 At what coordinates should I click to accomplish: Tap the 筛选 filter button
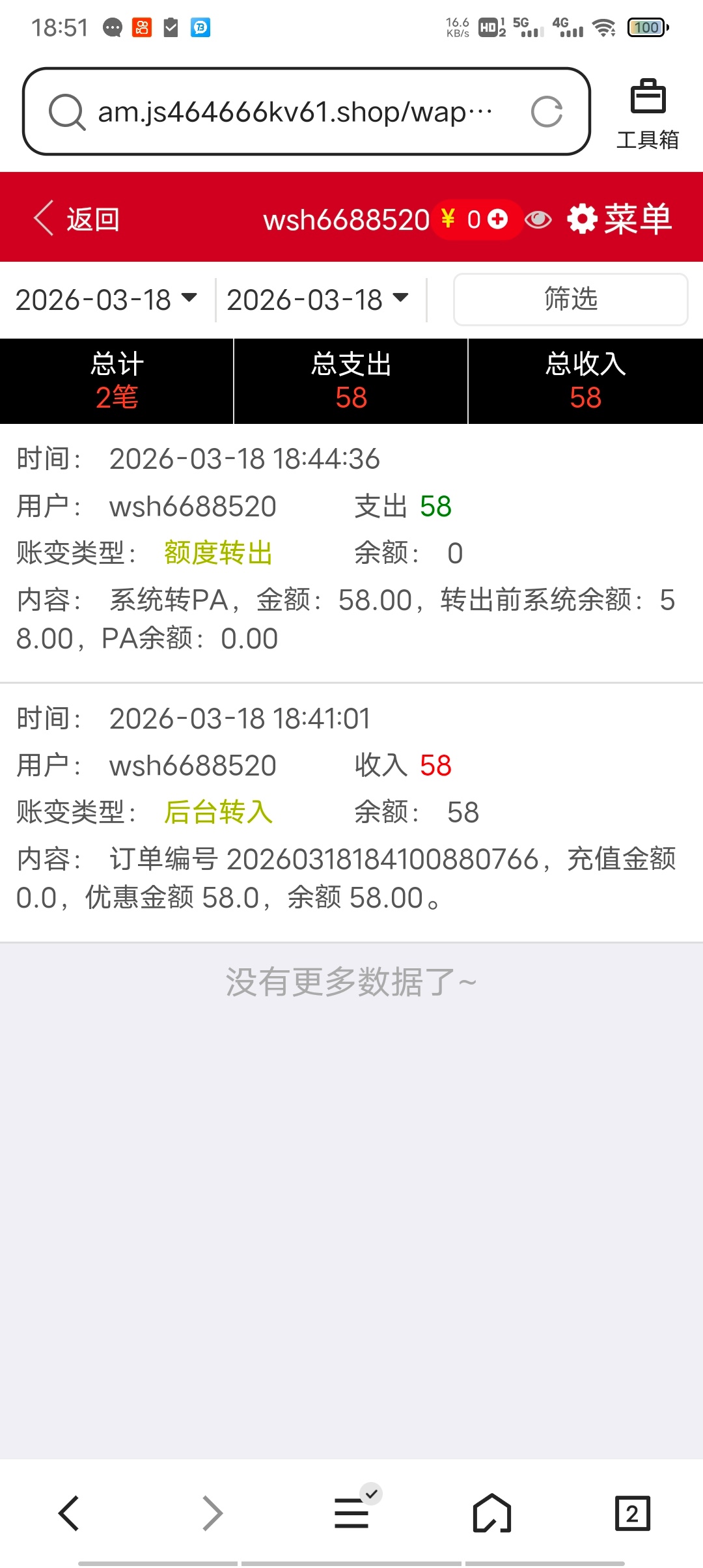click(x=570, y=300)
